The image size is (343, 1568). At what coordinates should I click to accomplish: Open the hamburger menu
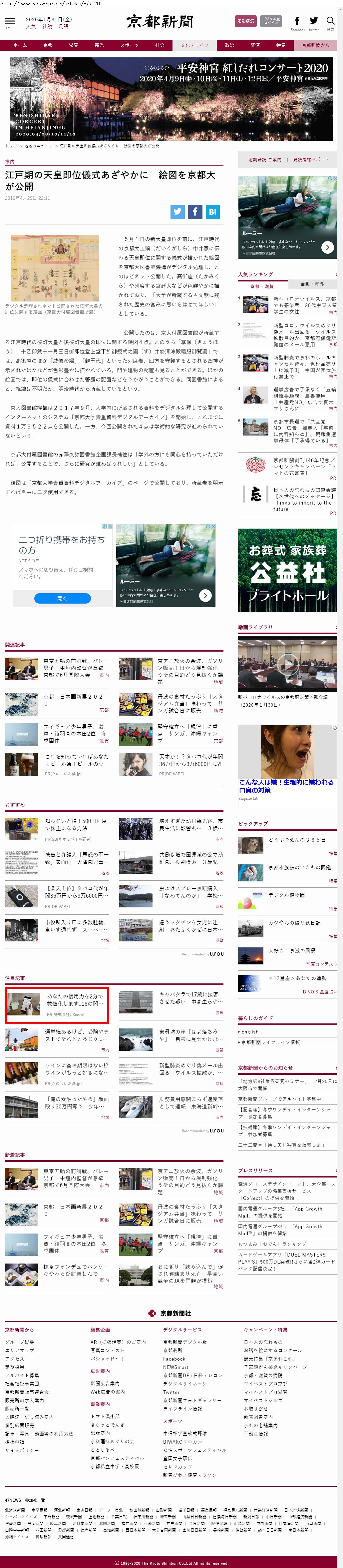[10, 22]
